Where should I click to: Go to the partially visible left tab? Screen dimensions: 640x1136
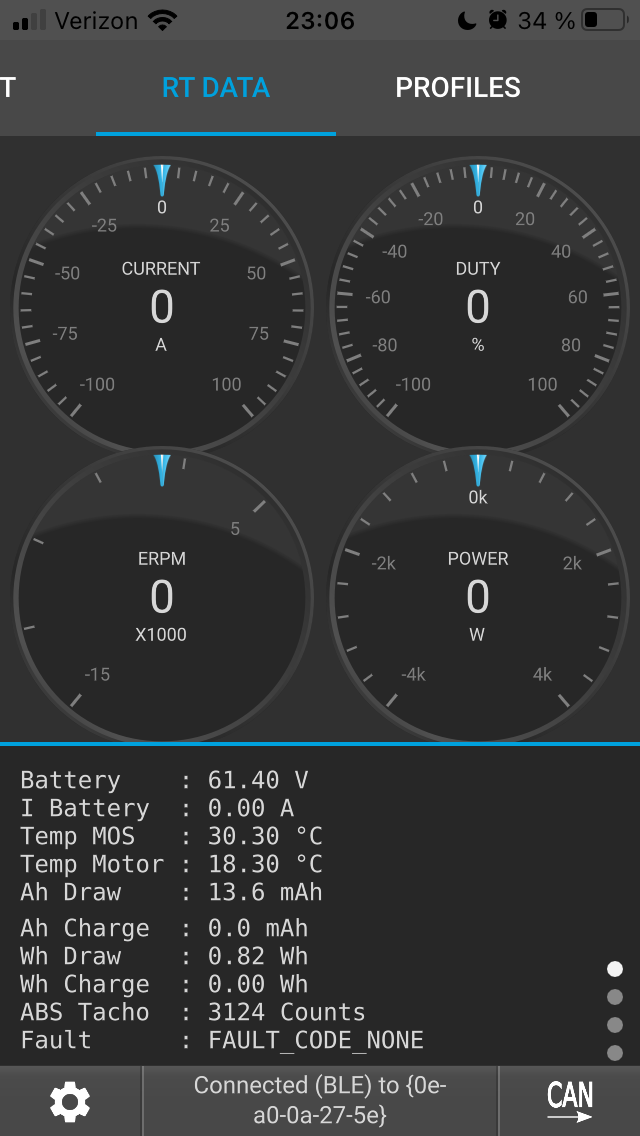tap(8, 88)
